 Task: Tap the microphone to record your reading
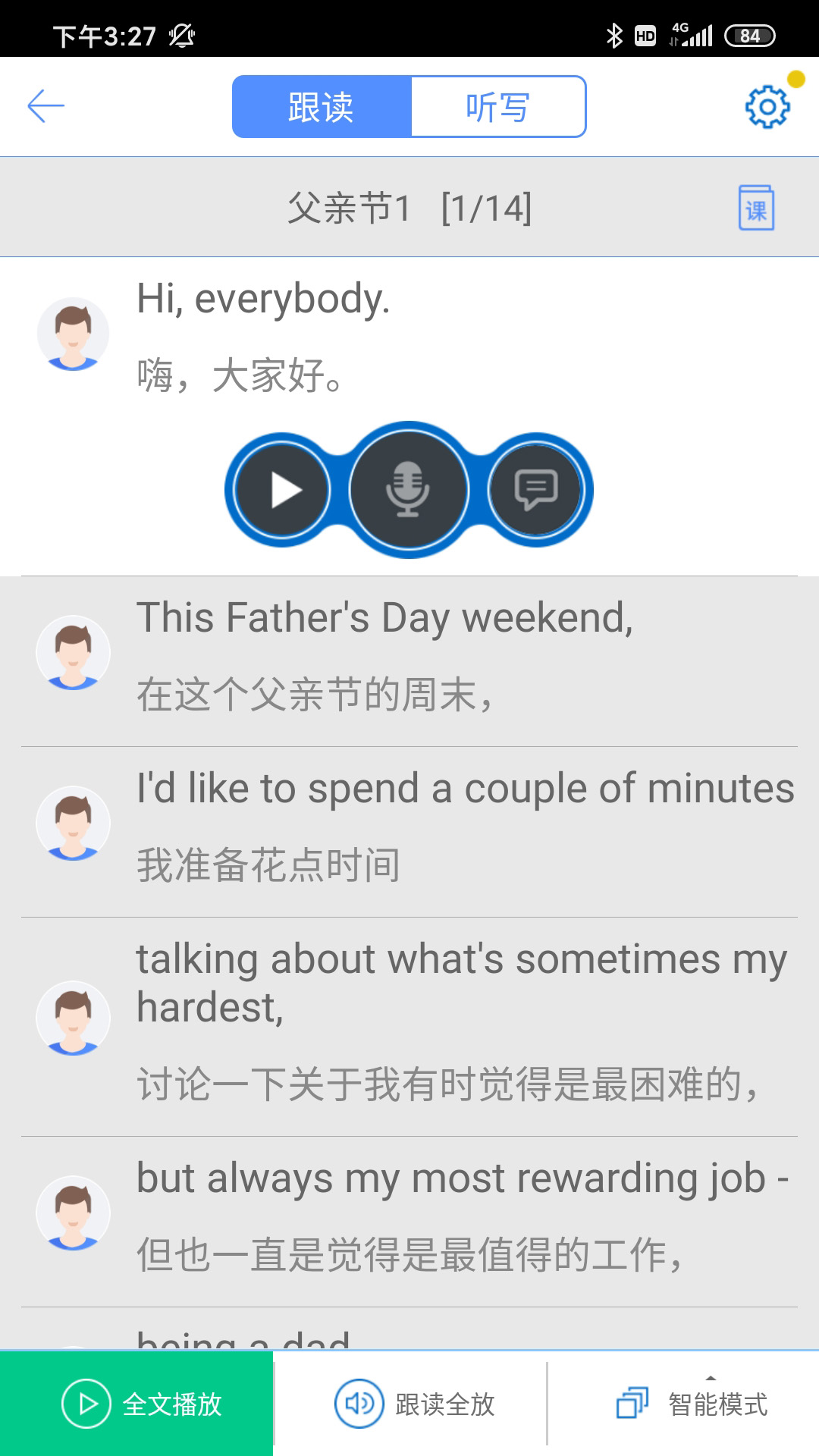click(409, 489)
